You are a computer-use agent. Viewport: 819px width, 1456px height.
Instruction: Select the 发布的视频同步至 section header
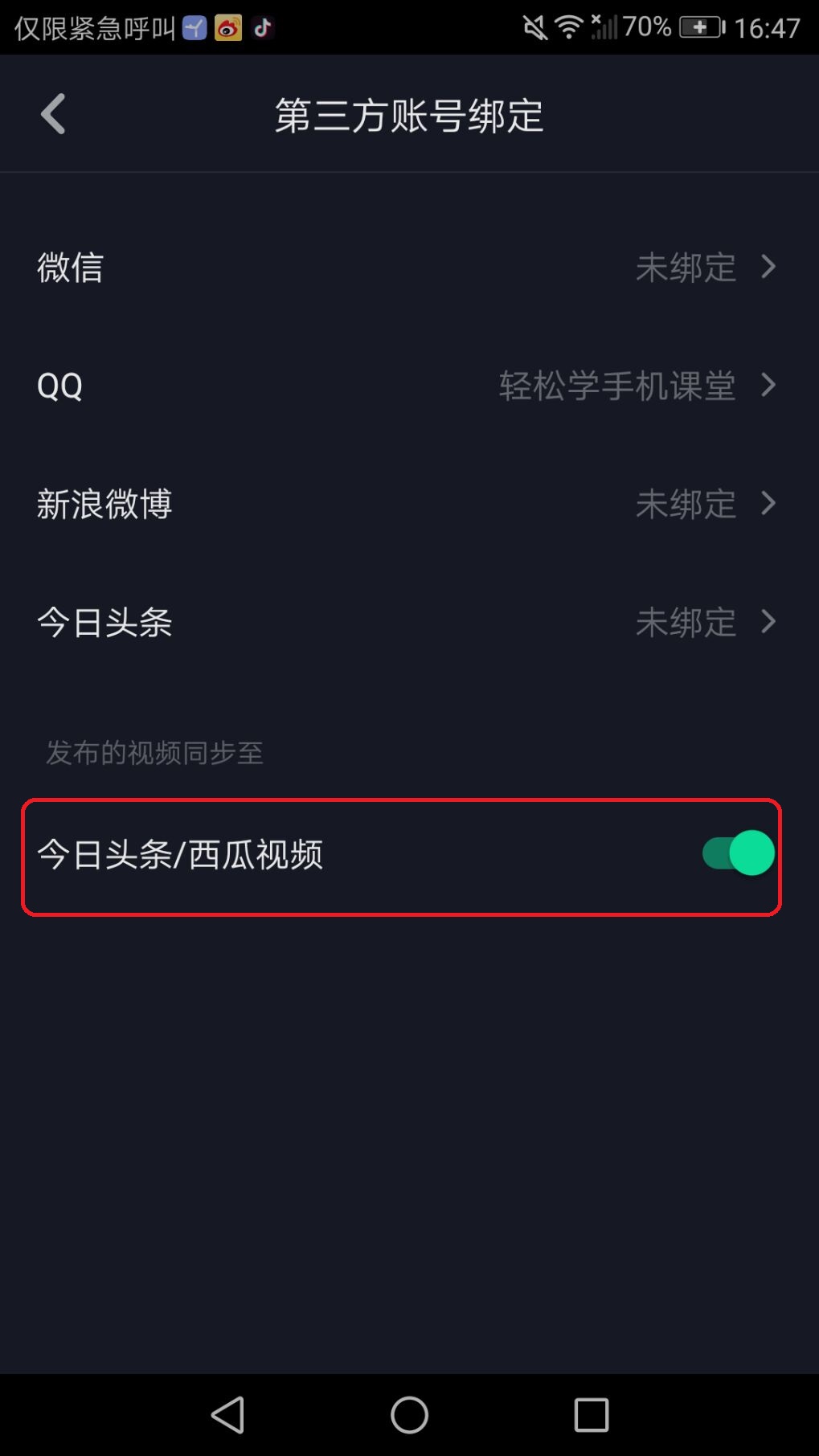point(153,752)
